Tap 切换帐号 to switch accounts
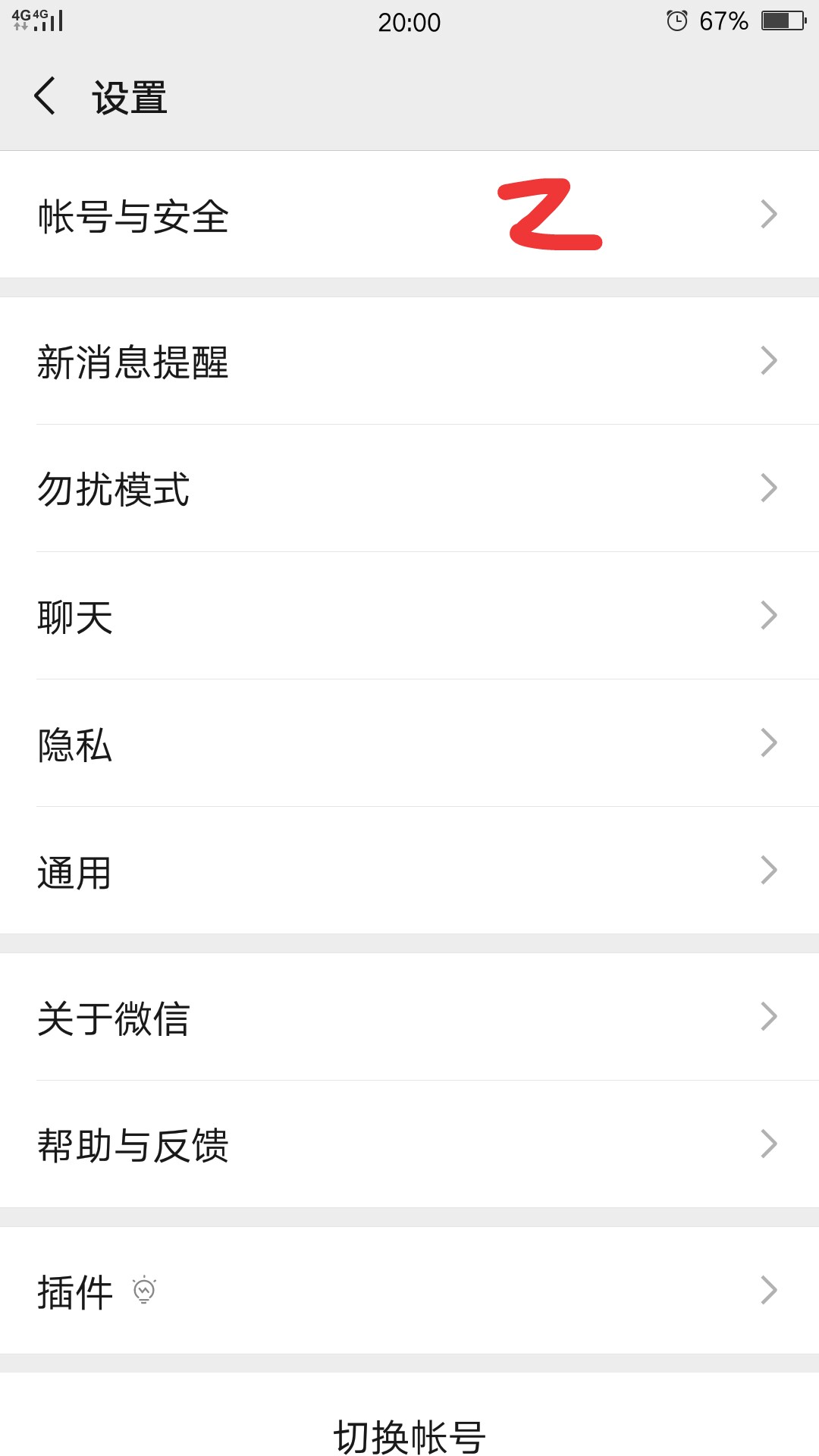This screenshot has width=819, height=1456. (x=409, y=1433)
